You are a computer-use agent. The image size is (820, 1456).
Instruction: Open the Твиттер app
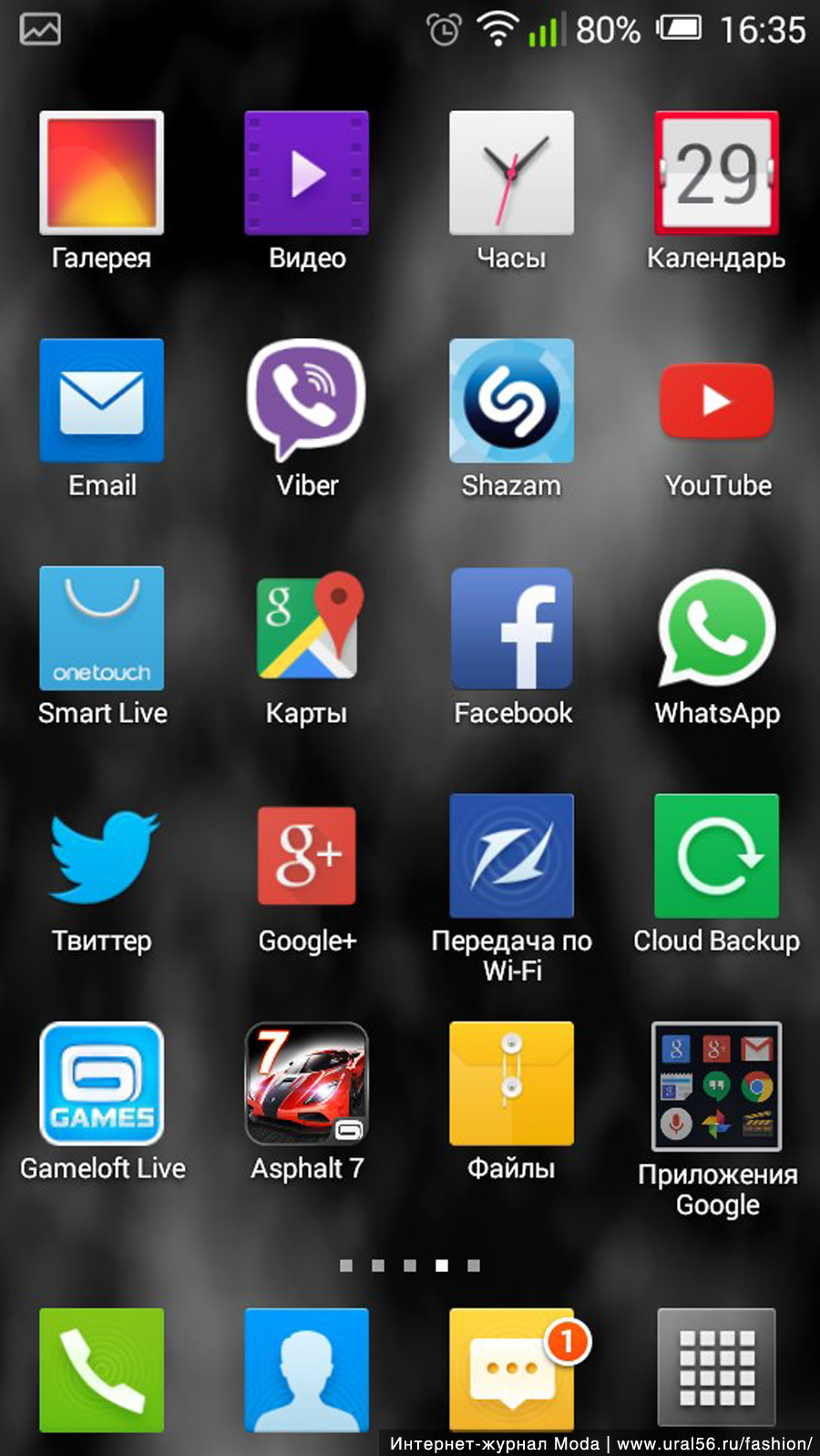coord(101,856)
